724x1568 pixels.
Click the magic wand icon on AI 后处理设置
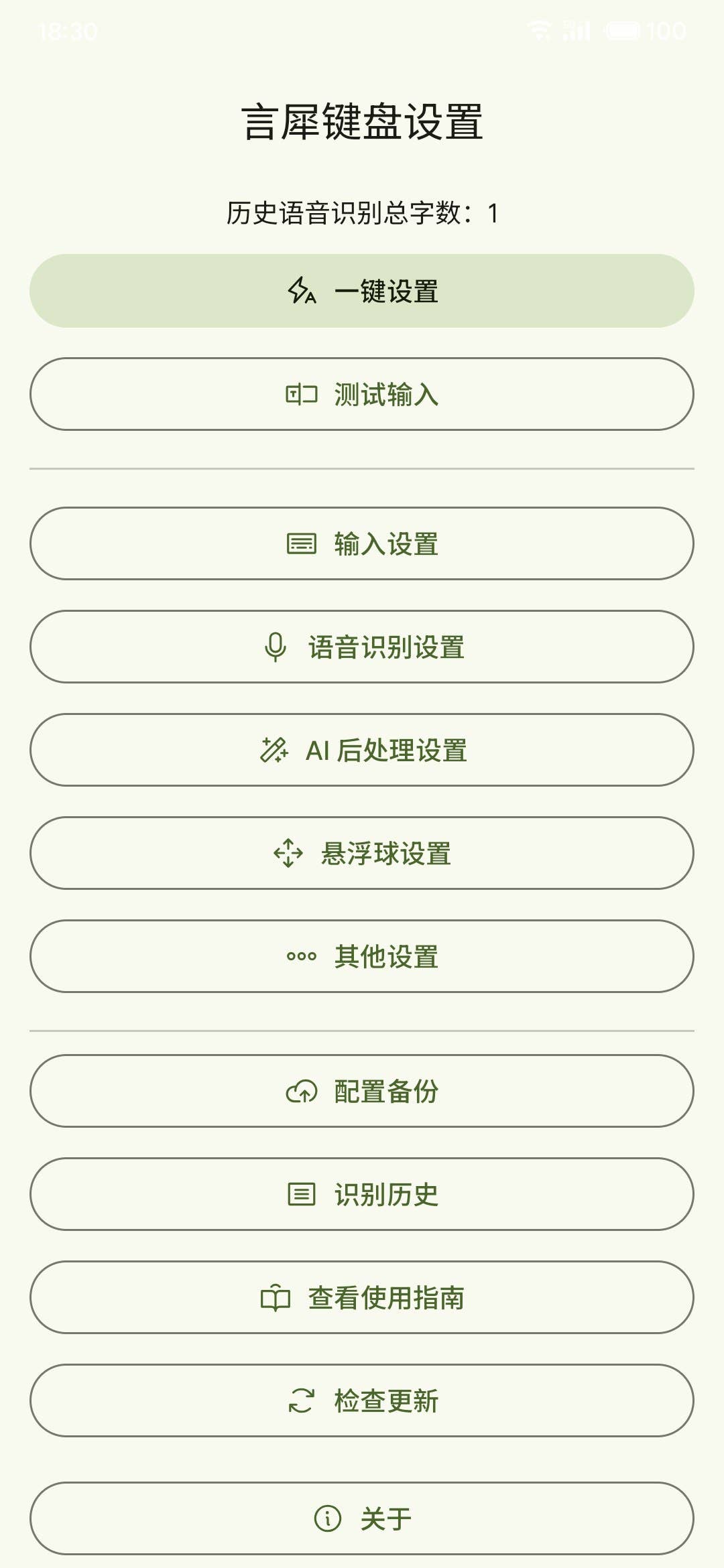point(278,750)
